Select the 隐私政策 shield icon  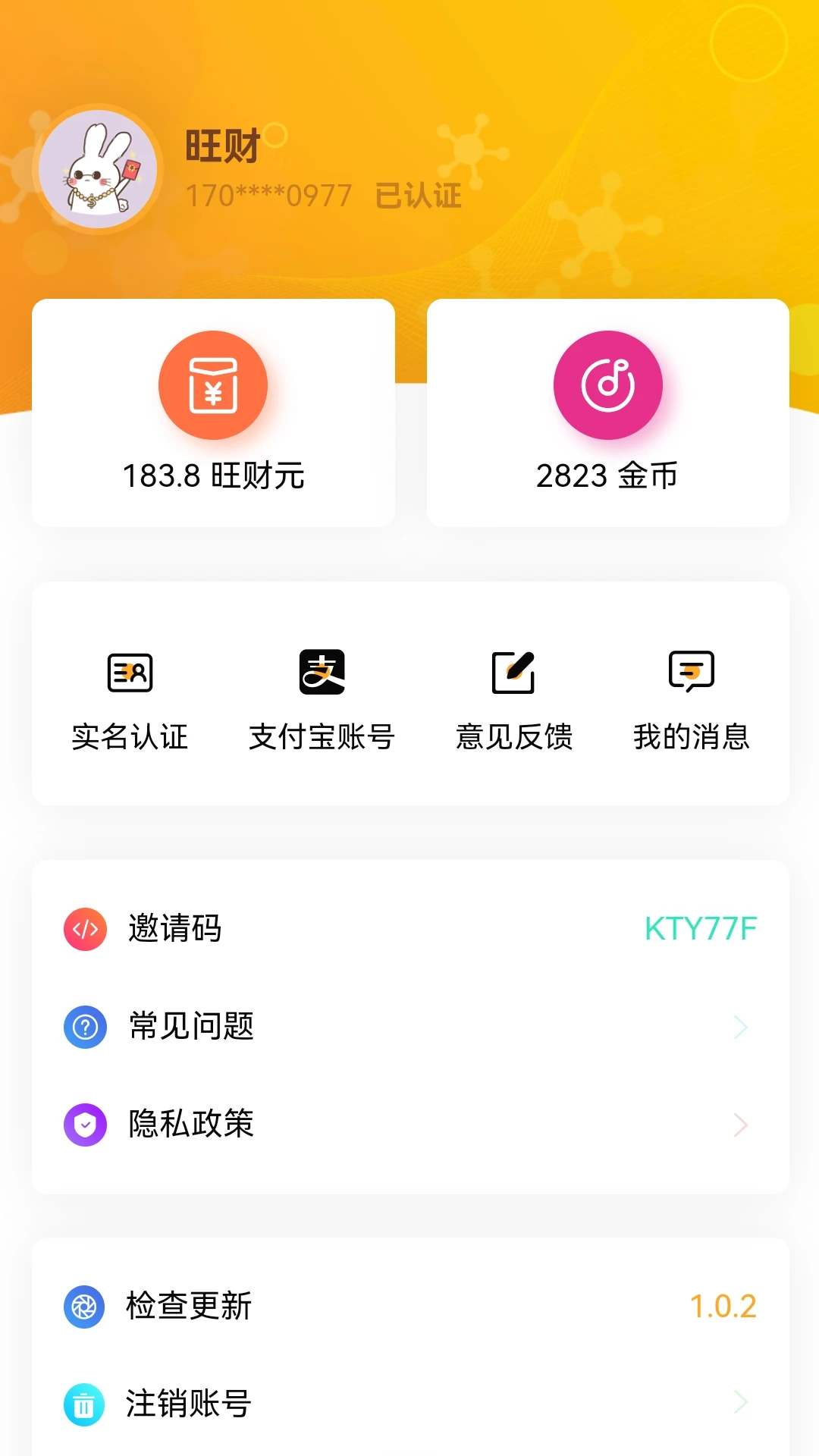[85, 1125]
